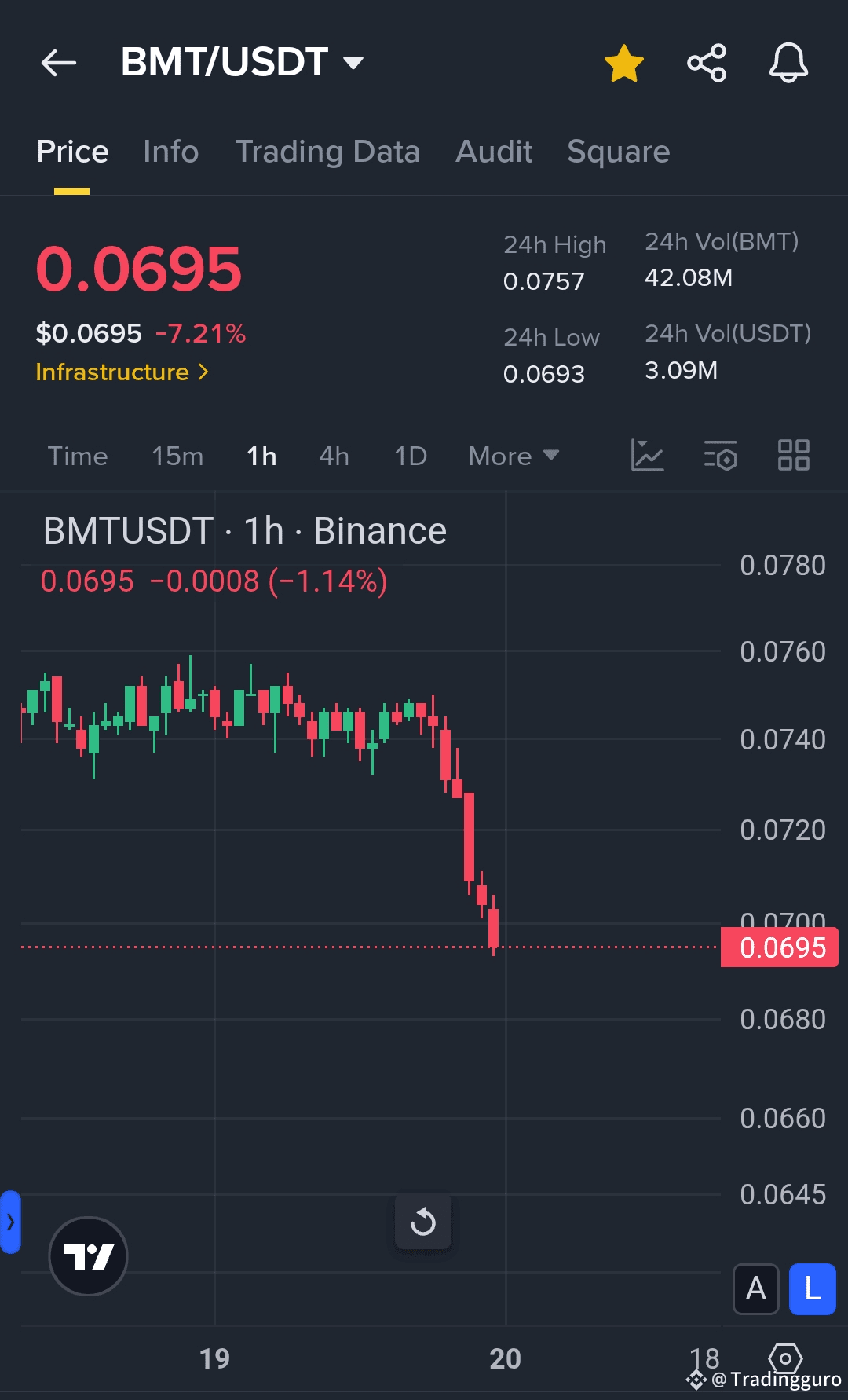Image resolution: width=848 pixels, height=1400 pixels.
Task: Share this trading pair
Action: coord(707,63)
